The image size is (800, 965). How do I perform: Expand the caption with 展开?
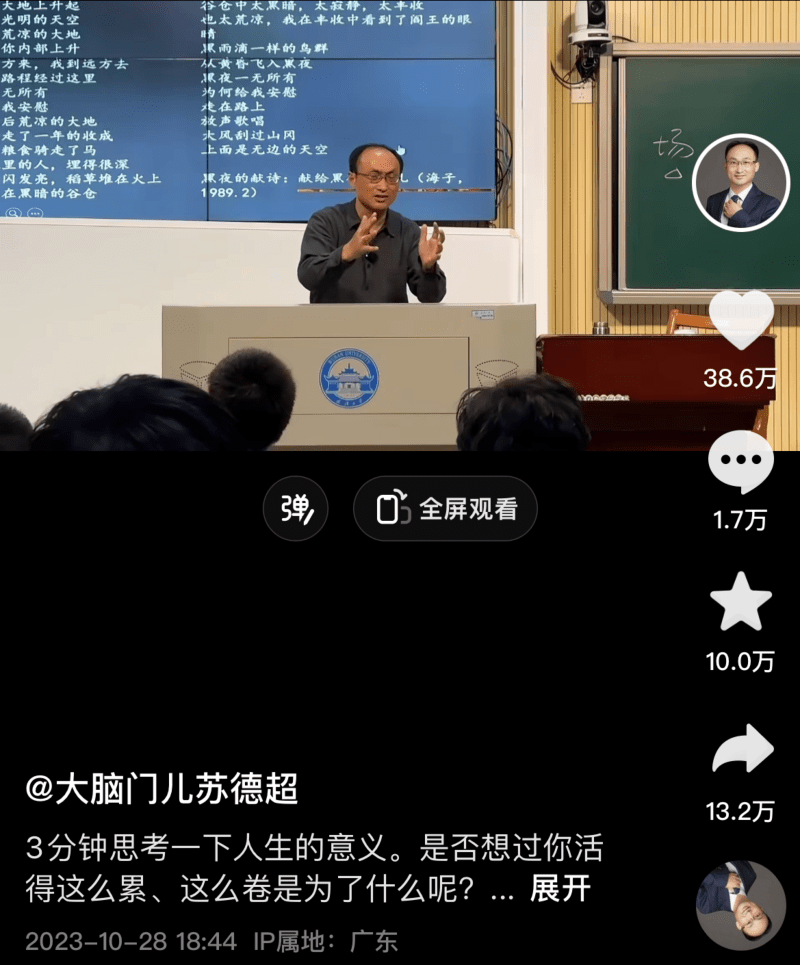click(560, 888)
